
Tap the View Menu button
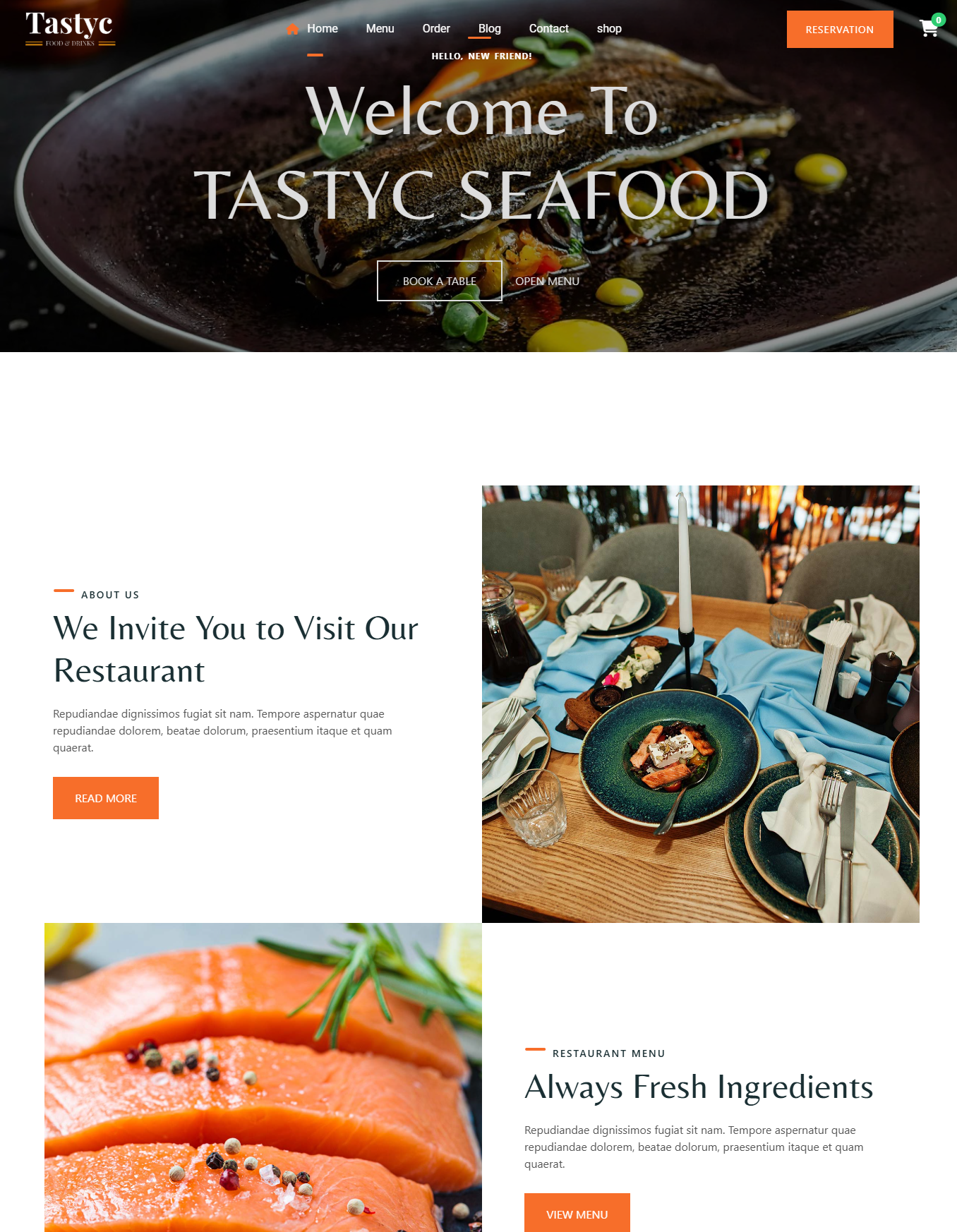(577, 1214)
